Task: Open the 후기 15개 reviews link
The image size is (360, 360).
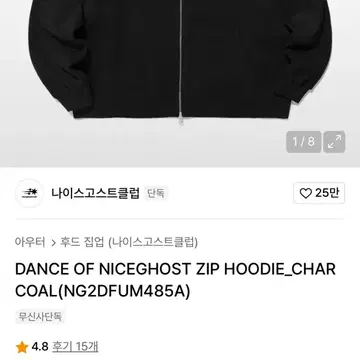Action: tap(75, 347)
